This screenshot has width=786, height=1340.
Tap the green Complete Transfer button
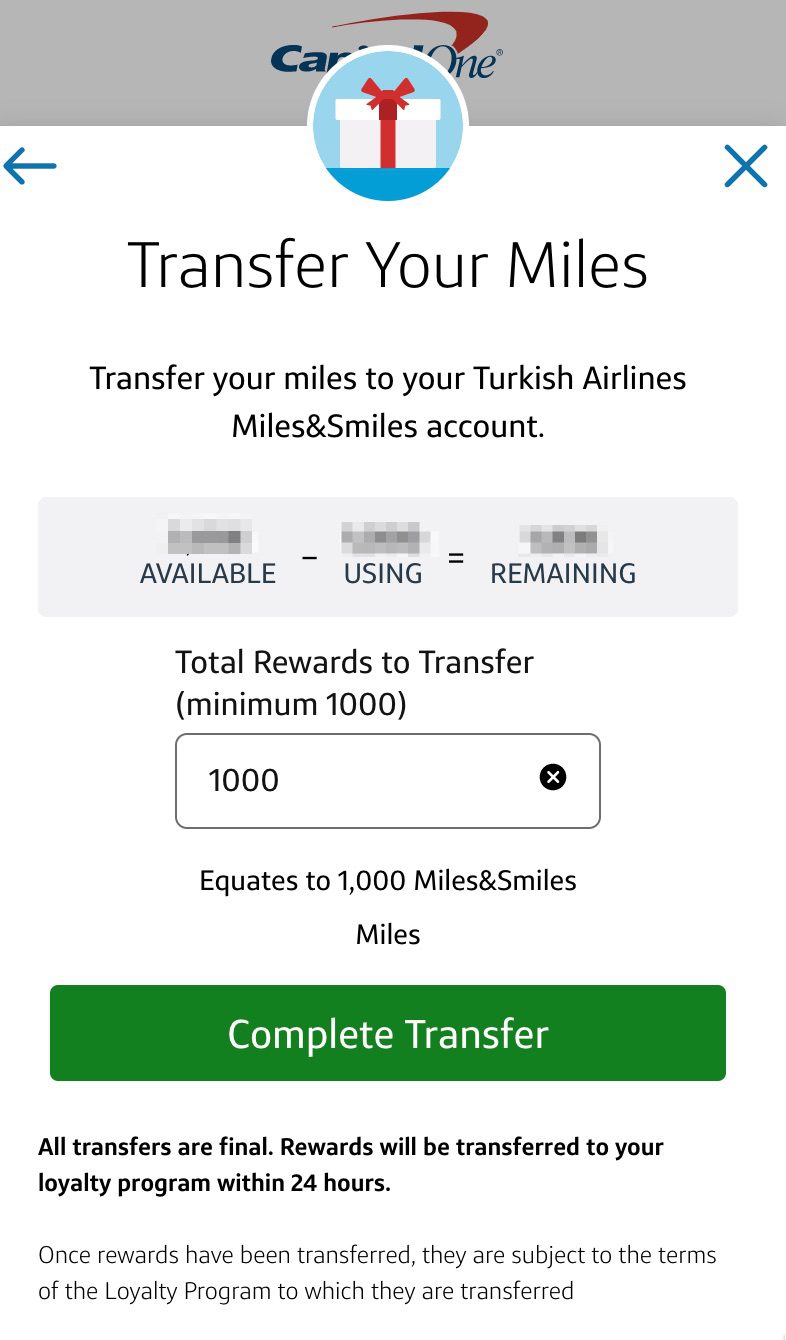click(388, 1033)
